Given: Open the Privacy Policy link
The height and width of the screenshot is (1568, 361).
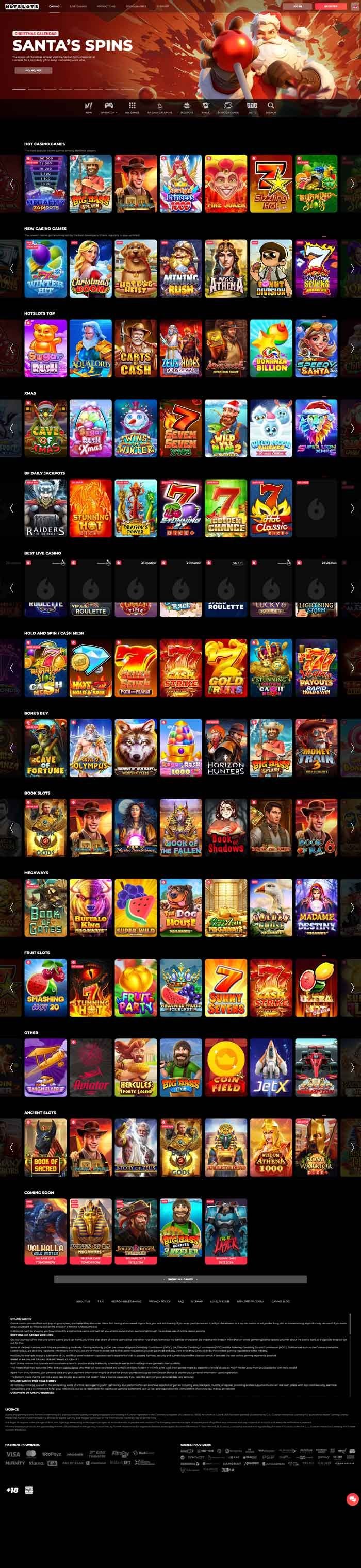Looking at the screenshot, I should coord(159,1301).
